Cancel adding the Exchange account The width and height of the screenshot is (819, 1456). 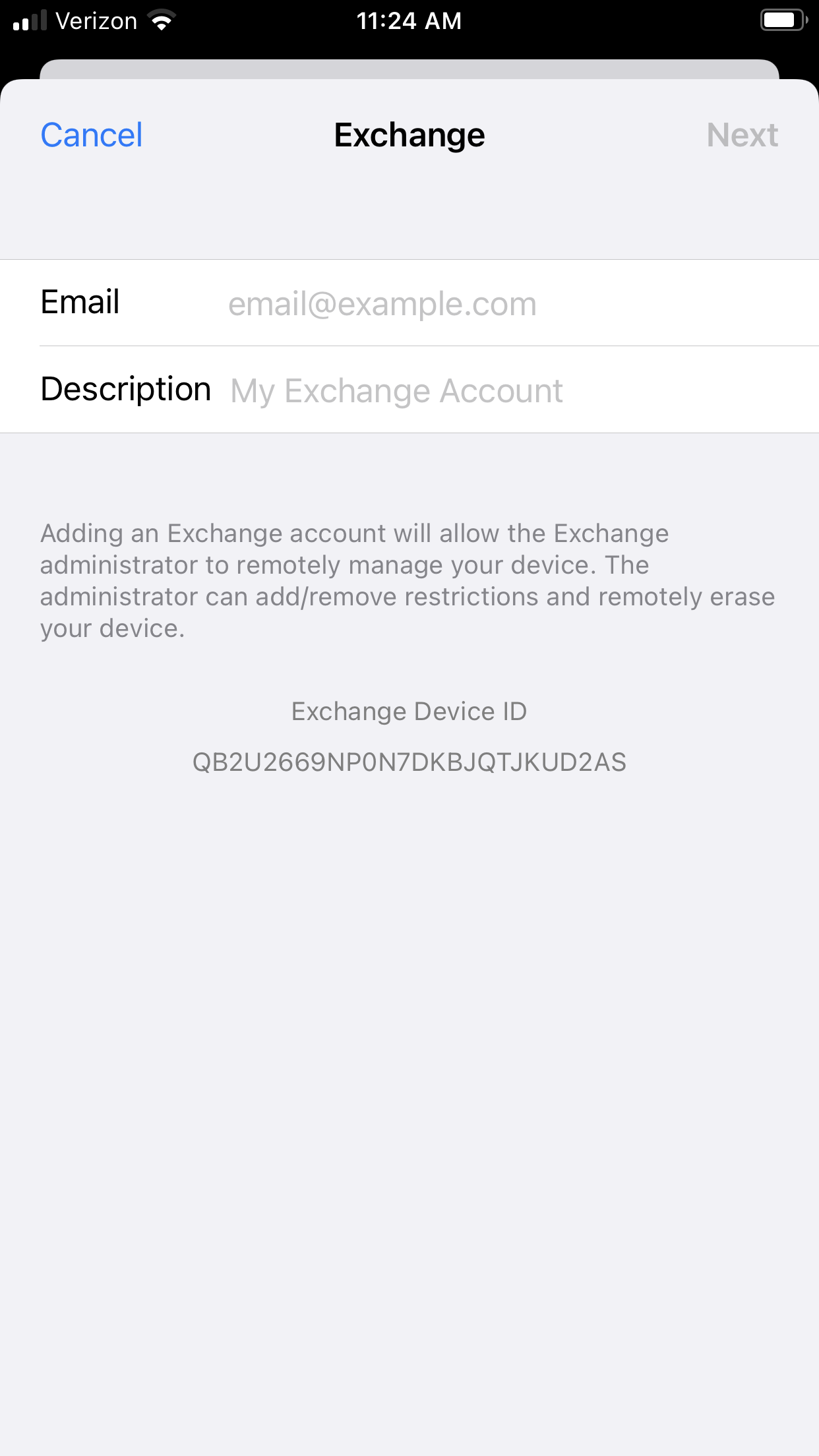point(91,135)
